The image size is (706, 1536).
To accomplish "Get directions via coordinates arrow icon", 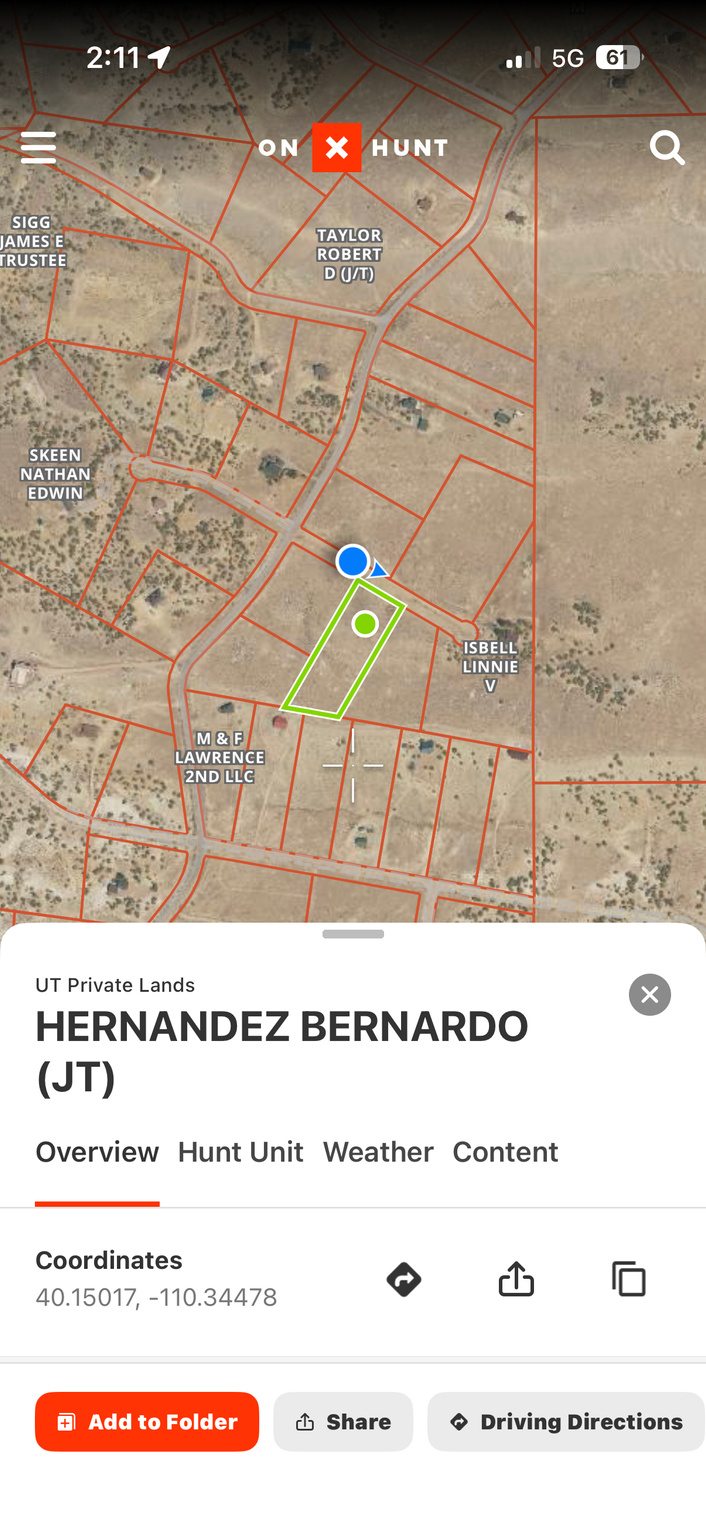I will tap(404, 1279).
